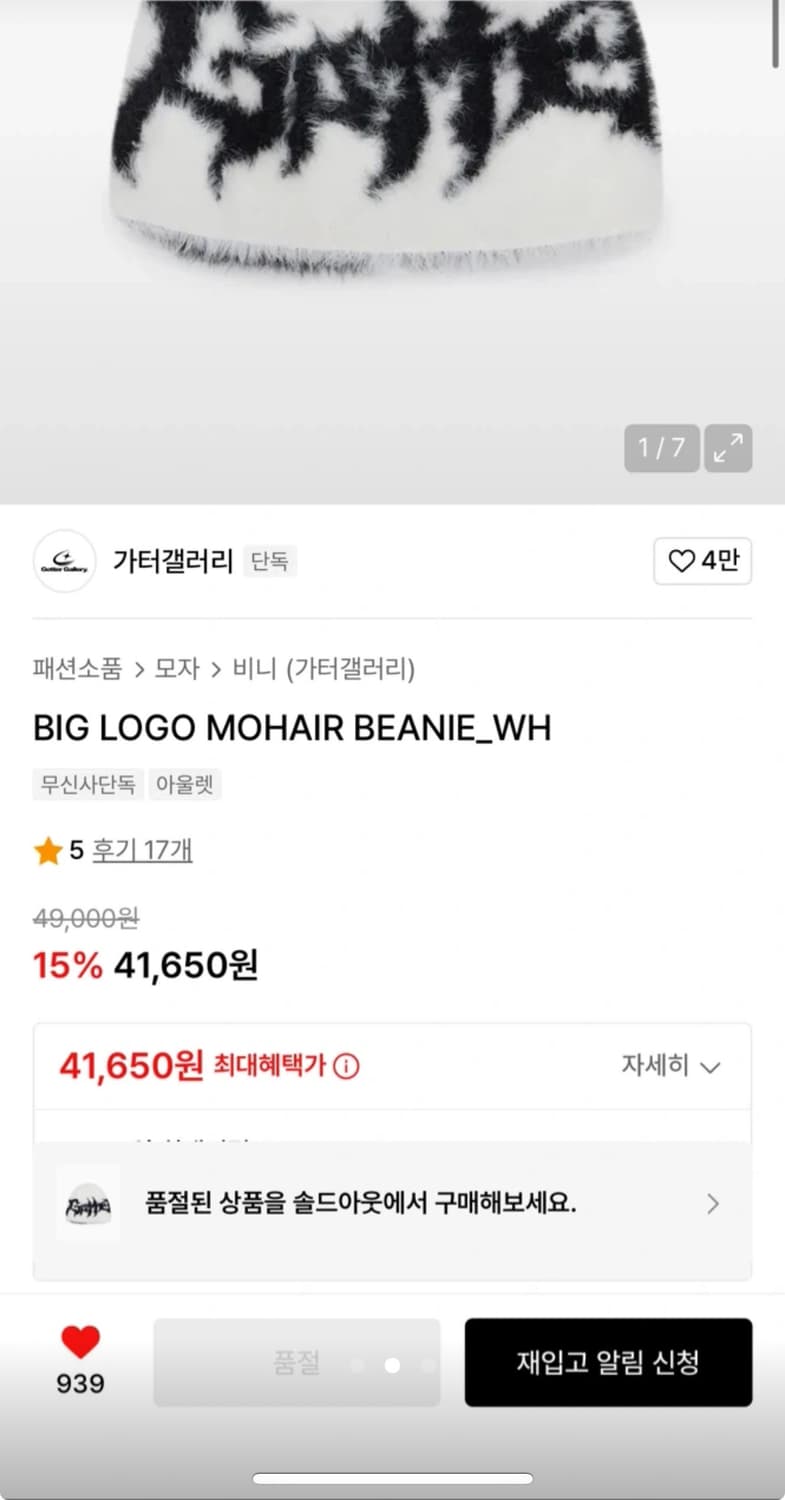Tap the 무신사단독 tag

pyautogui.click(x=86, y=785)
